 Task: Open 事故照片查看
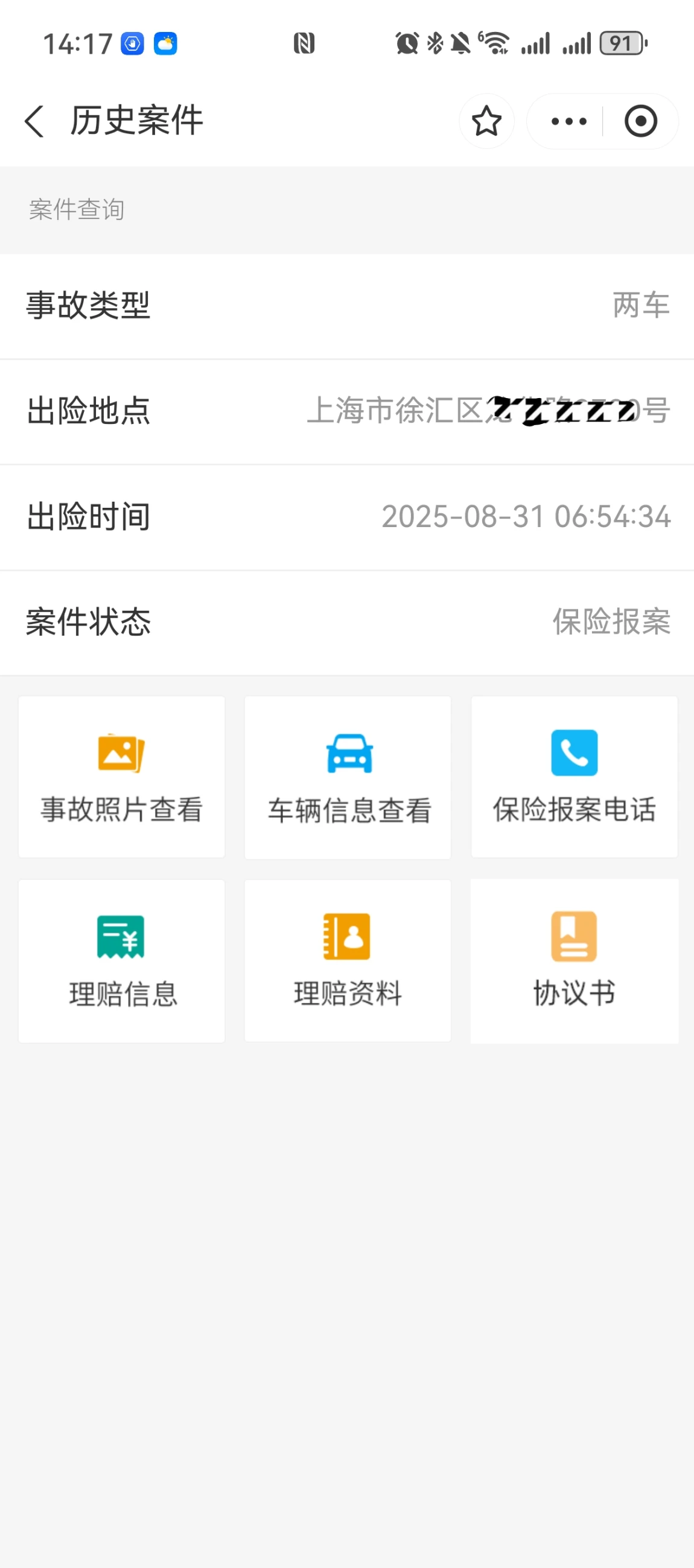click(x=121, y=777)
